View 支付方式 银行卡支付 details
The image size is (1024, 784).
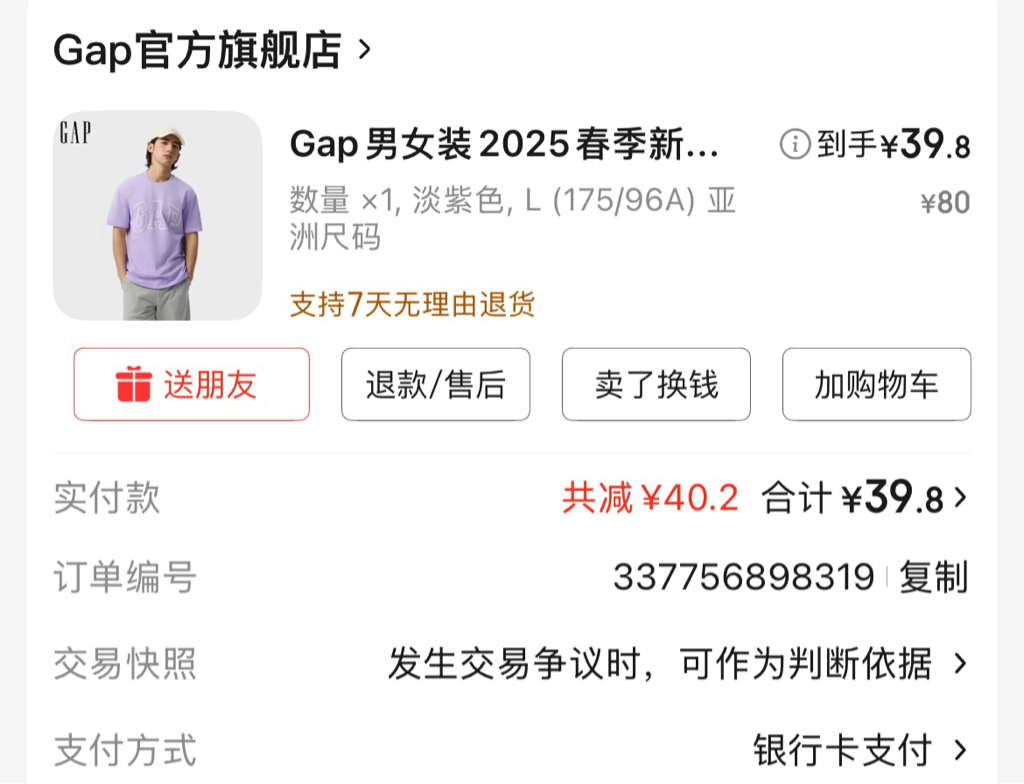tap(860, 750)
